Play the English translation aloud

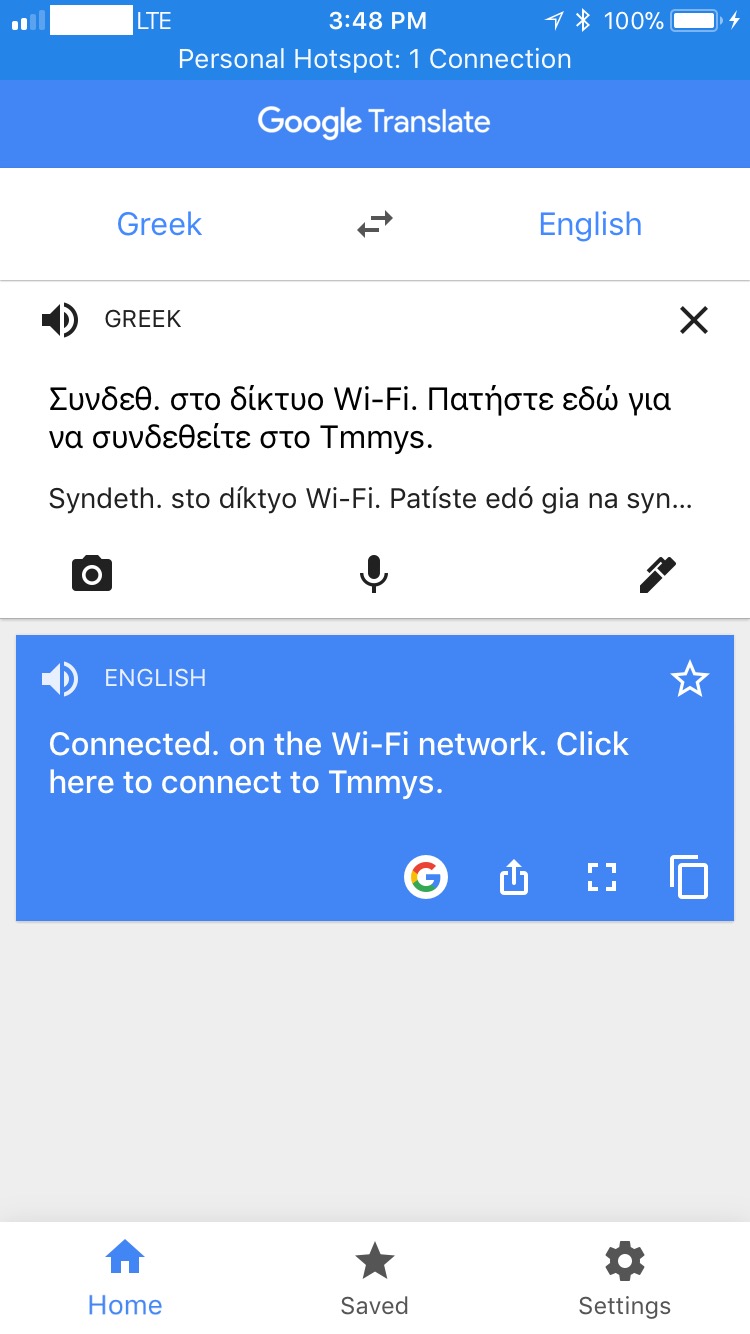(60, 679)
